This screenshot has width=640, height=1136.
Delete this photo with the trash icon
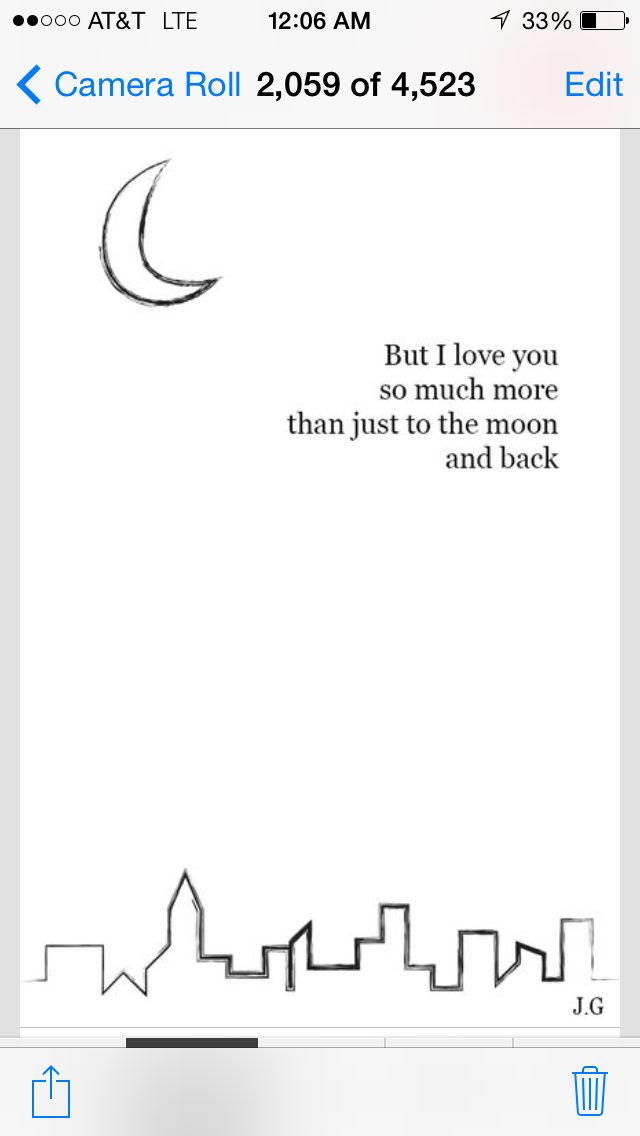coord(590,1090)
